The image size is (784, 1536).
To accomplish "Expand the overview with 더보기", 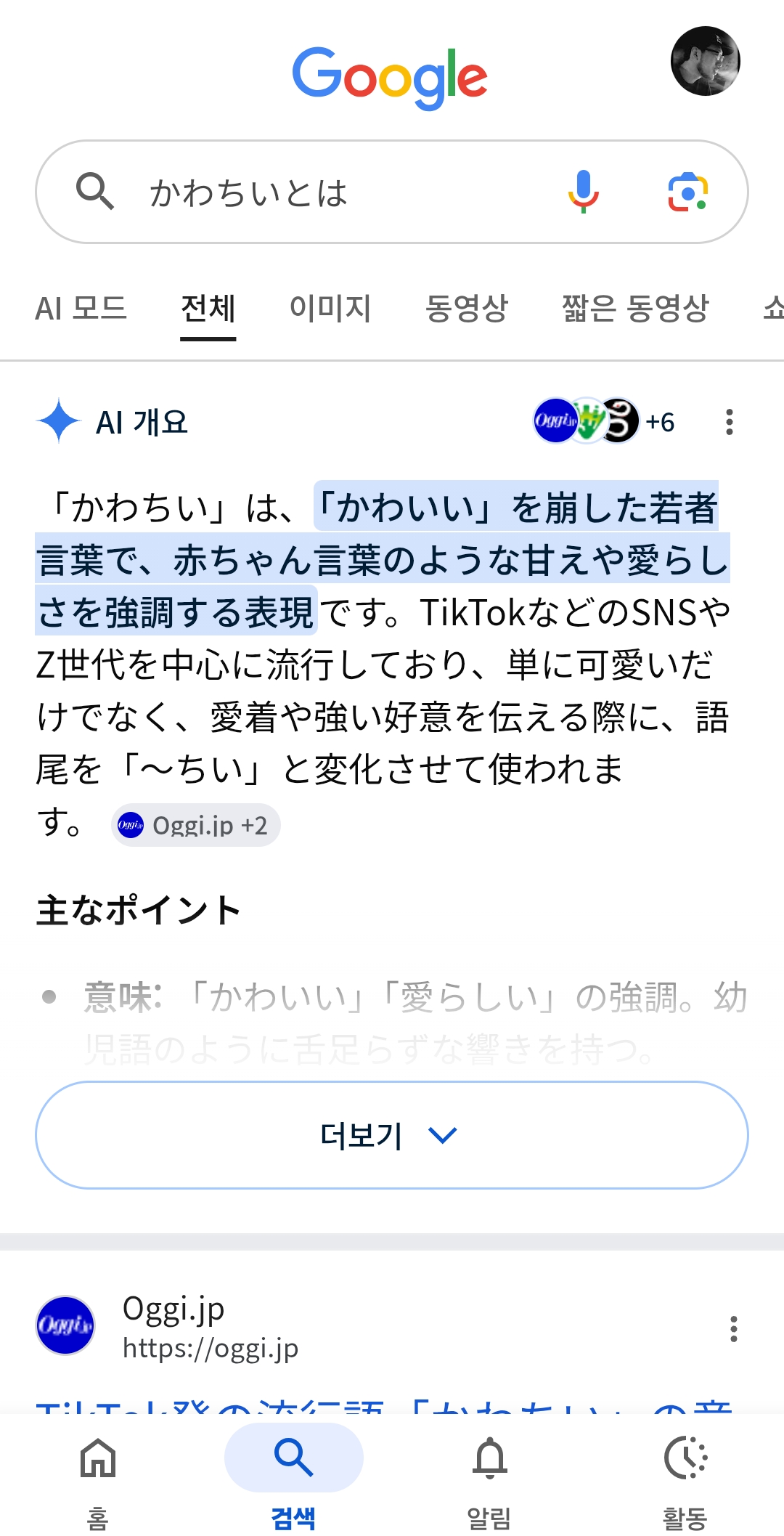I will tap(392, 1135).
